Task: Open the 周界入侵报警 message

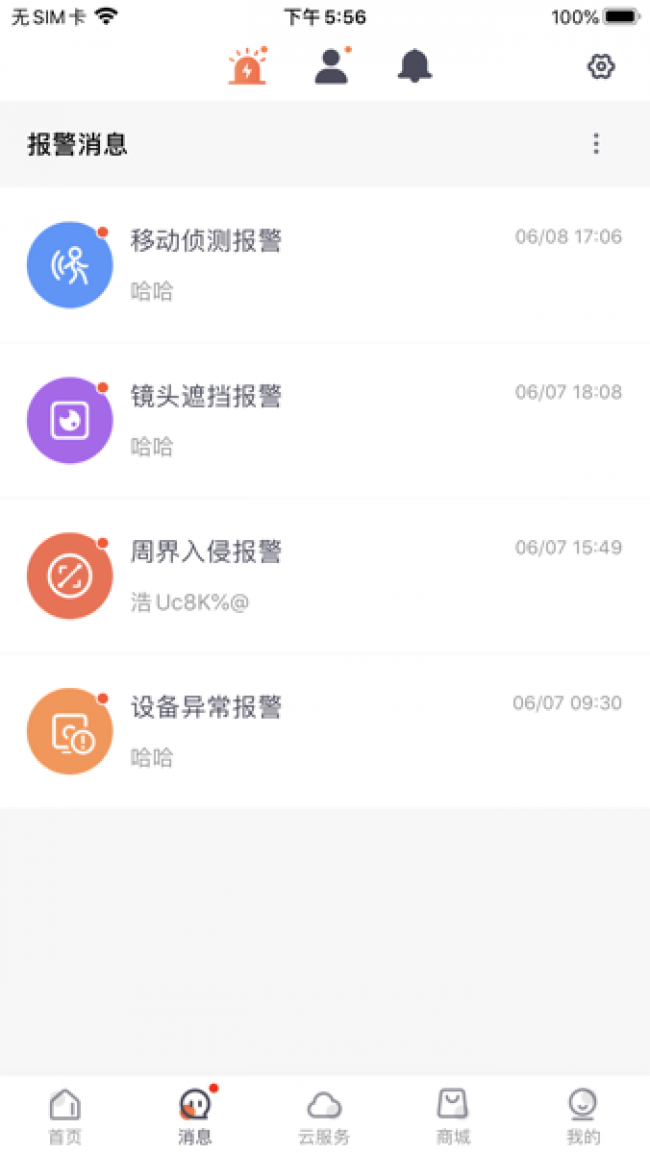Action: click(x=325, y=576)
